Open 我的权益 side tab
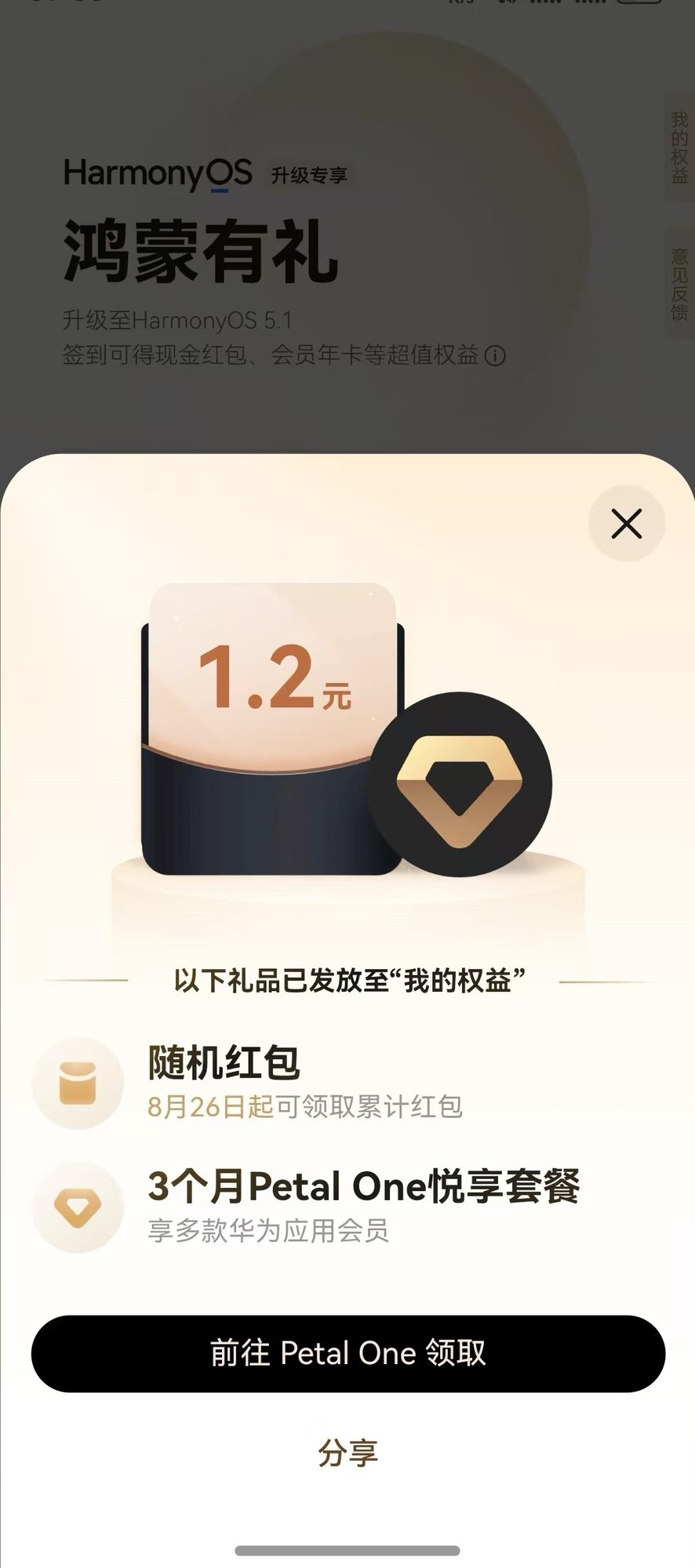The image size is (695, 1568). (x=679, y=147)
